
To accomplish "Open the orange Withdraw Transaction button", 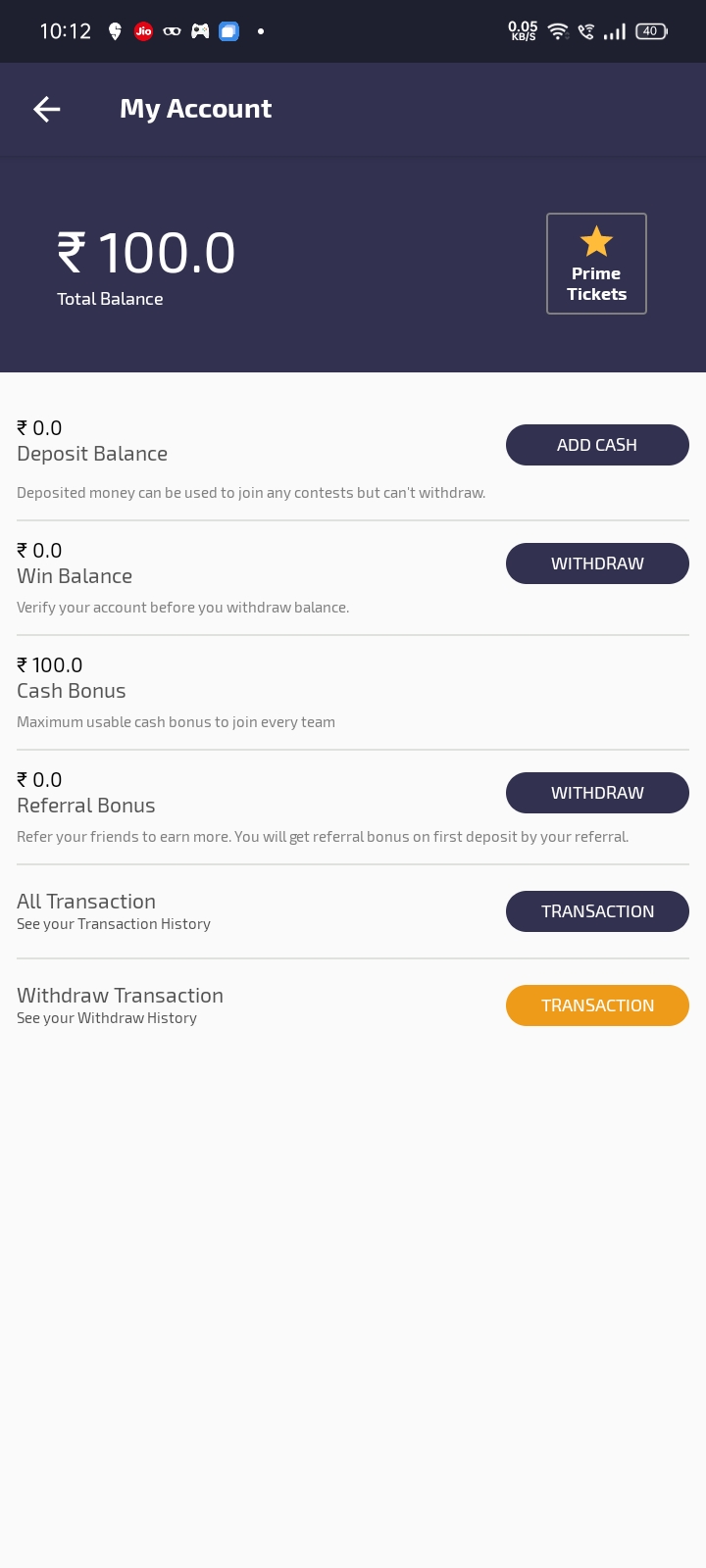I will [x=597, y=1004].
